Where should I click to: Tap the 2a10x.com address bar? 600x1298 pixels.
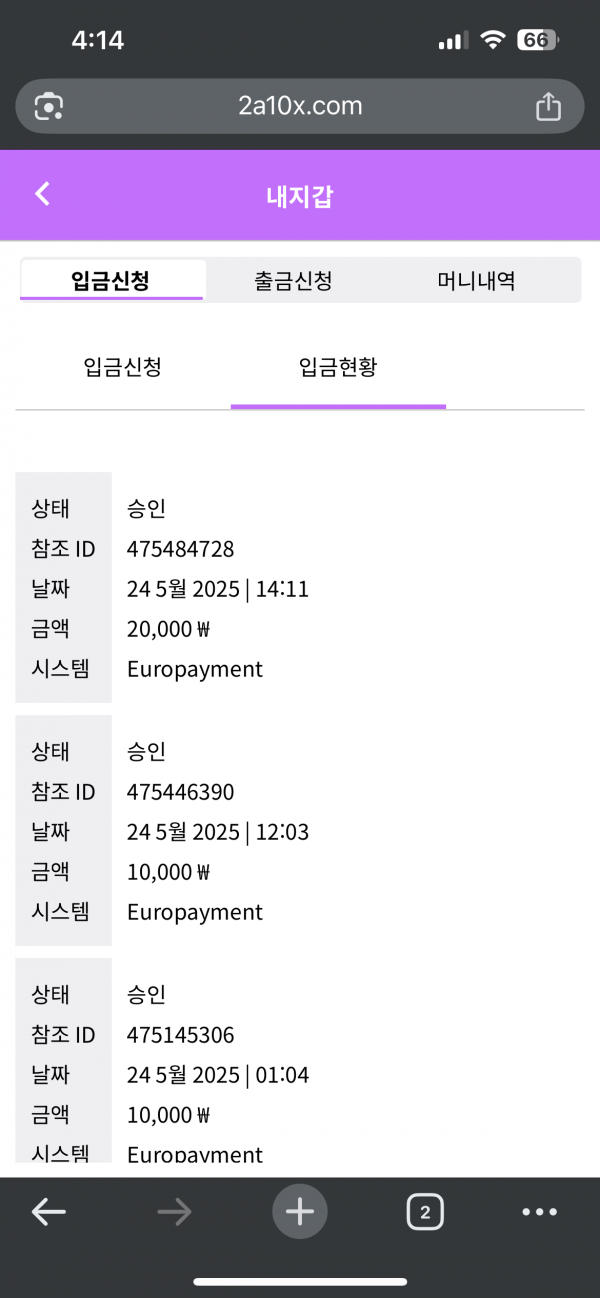300,106
